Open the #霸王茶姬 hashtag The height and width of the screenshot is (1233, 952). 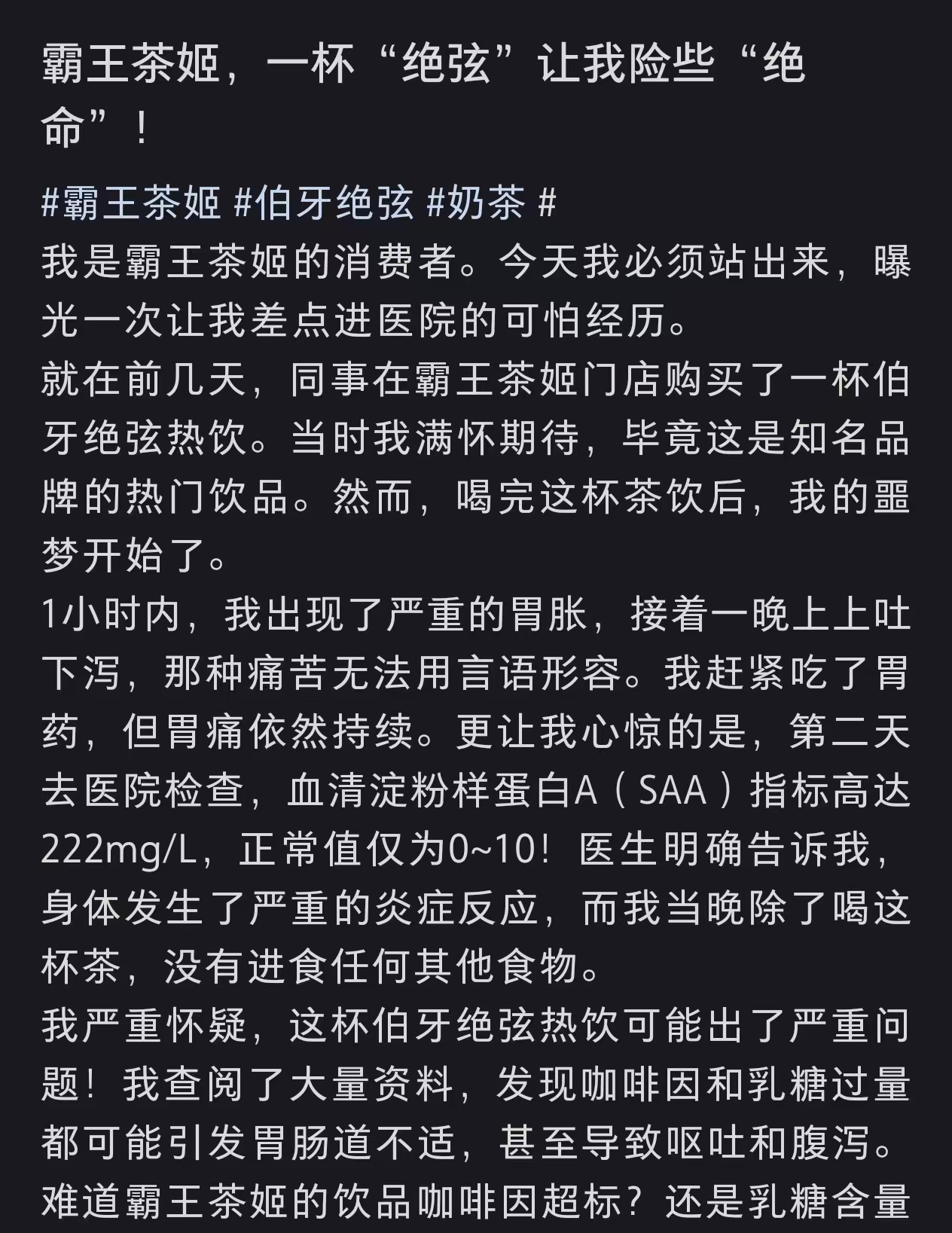point(131,203)
